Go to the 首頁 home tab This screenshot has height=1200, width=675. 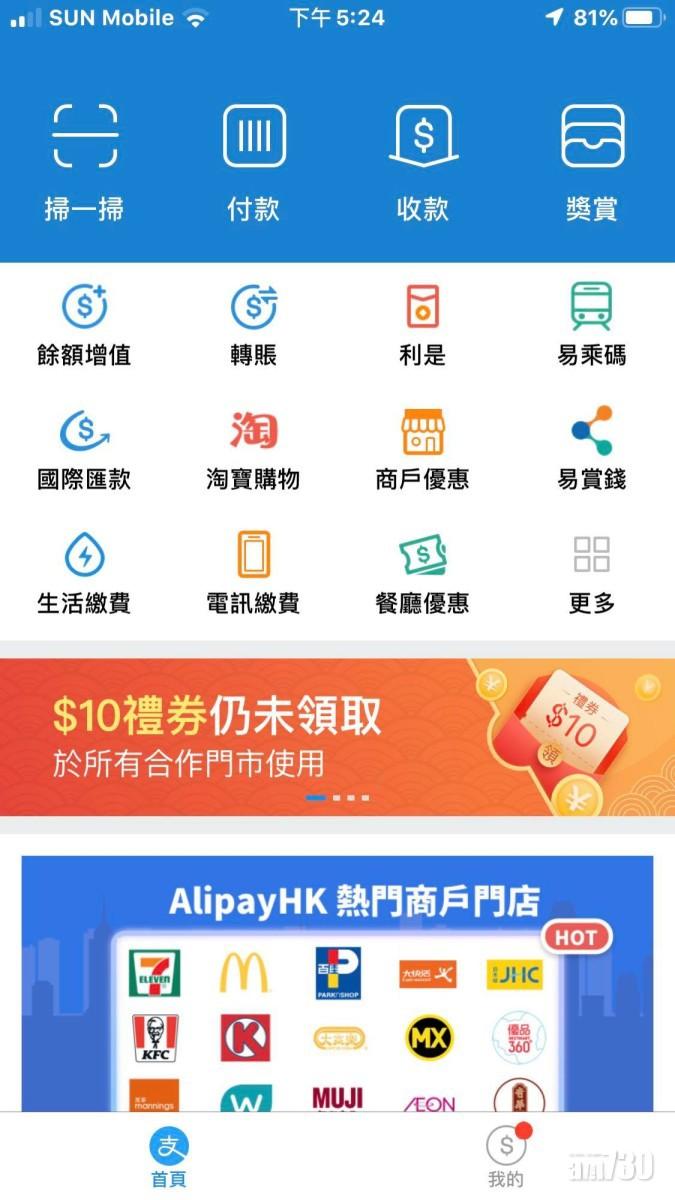tap(169, 1157)
